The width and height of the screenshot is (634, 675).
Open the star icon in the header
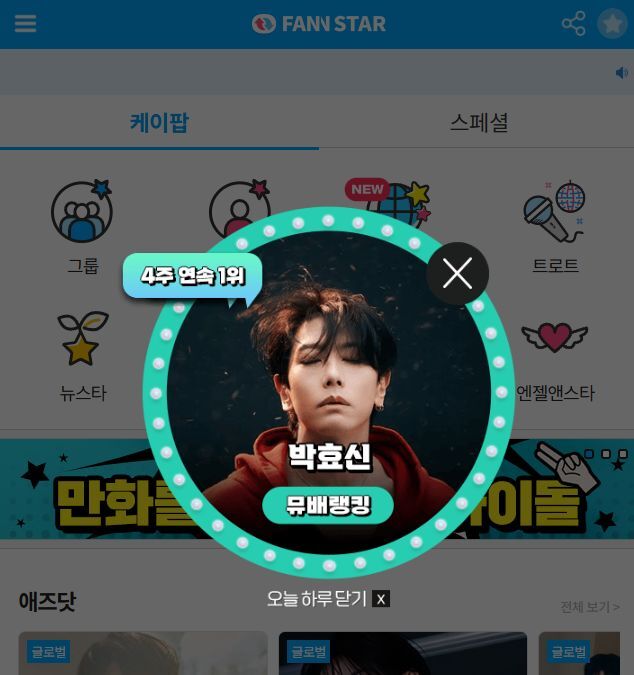coord(612,24)
